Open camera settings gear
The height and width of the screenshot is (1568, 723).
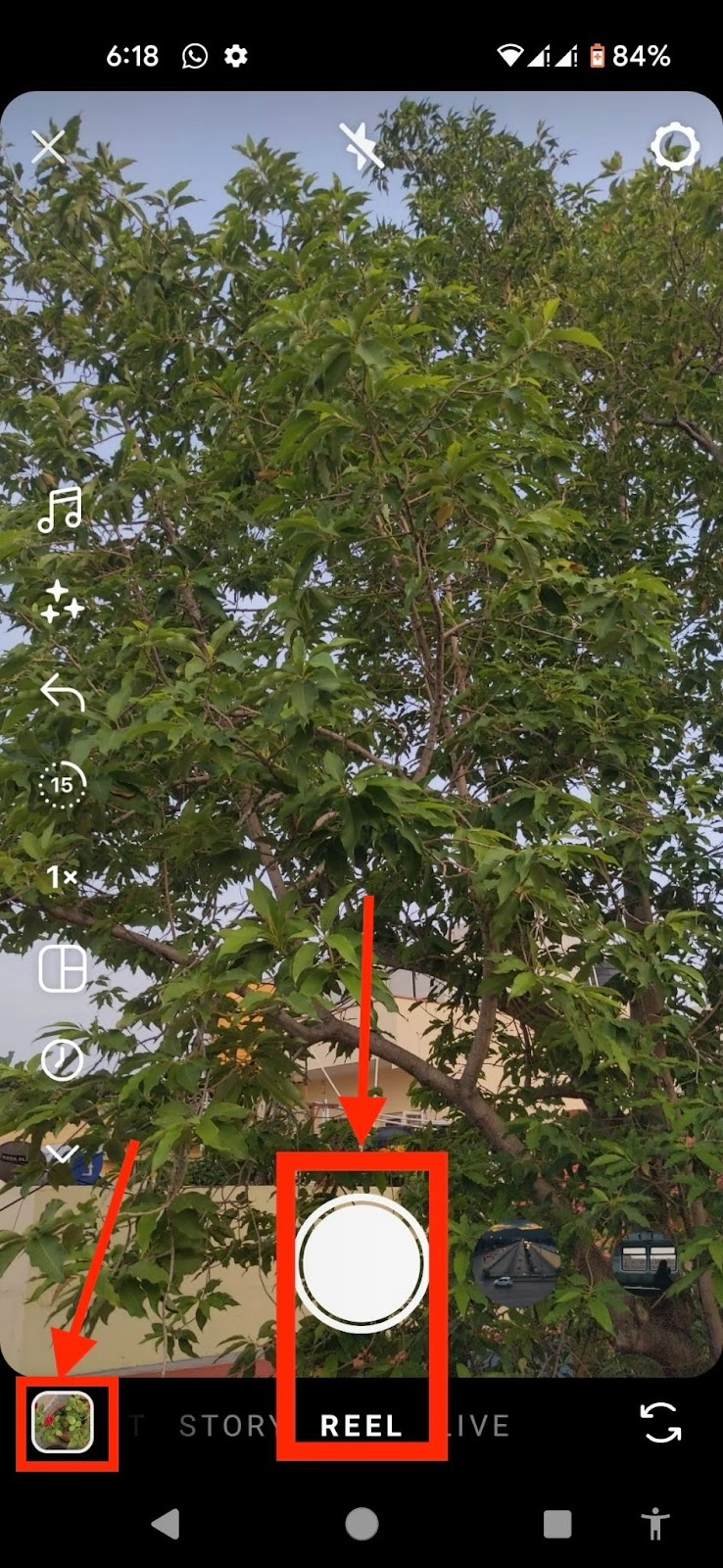(674, 148)
